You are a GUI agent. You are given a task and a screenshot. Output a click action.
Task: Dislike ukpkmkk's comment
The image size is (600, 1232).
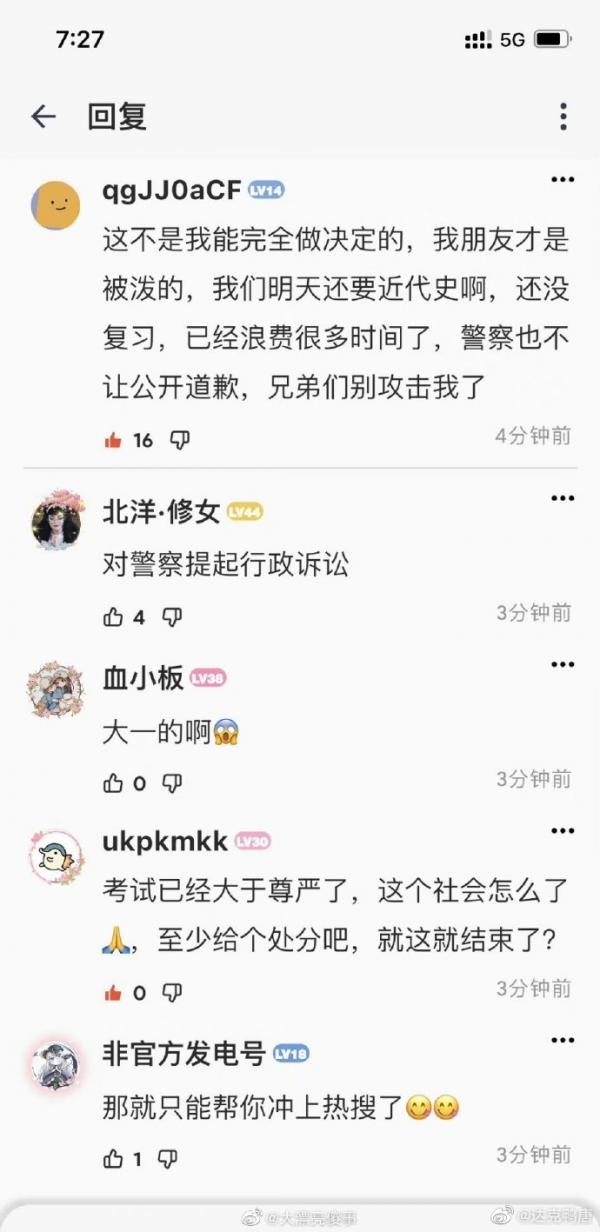[x=172, y=993]
